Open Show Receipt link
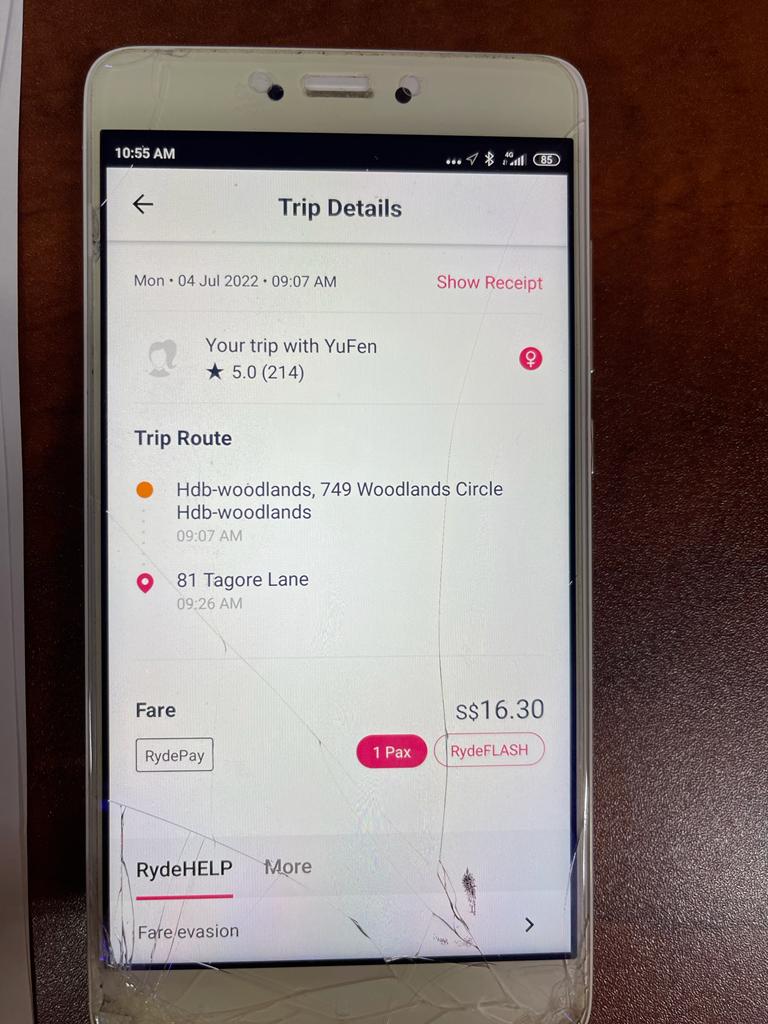The height and width of the screenshot is (1024, 768). pos(489,282)
